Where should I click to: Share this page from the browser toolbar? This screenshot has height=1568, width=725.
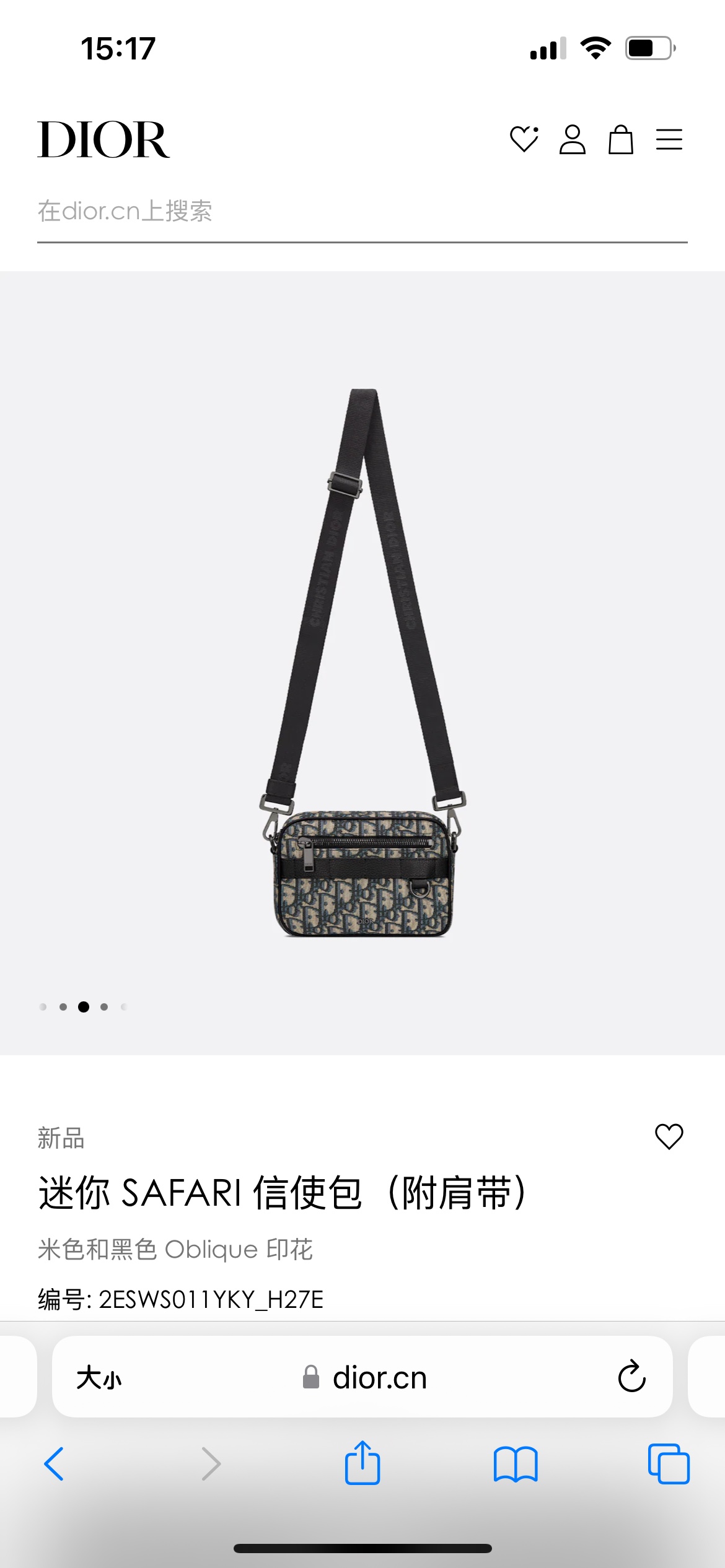[362, 1463]
